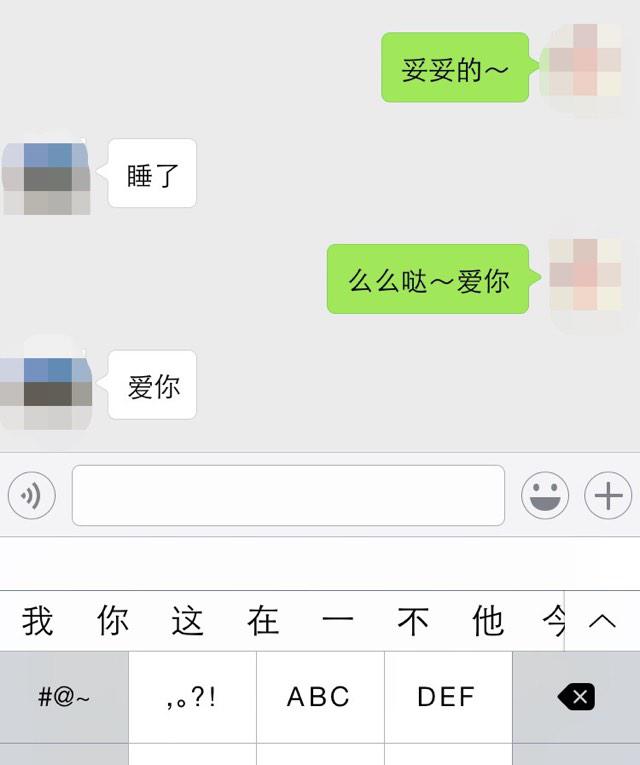Tap the #@~ symbols key

pyautogui.click(x=64, y=697)
